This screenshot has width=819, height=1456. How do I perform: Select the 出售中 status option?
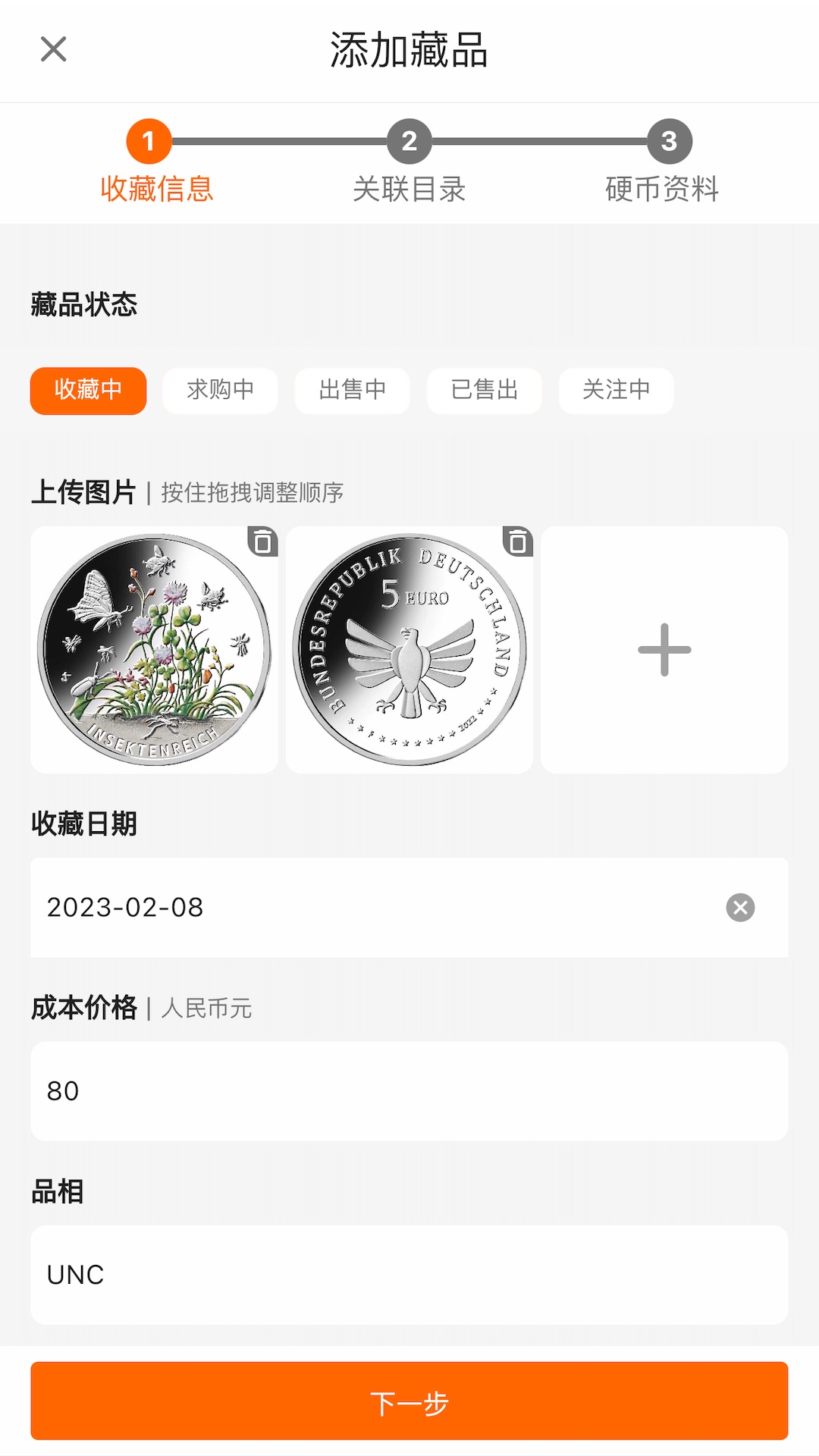pos(352,391)
